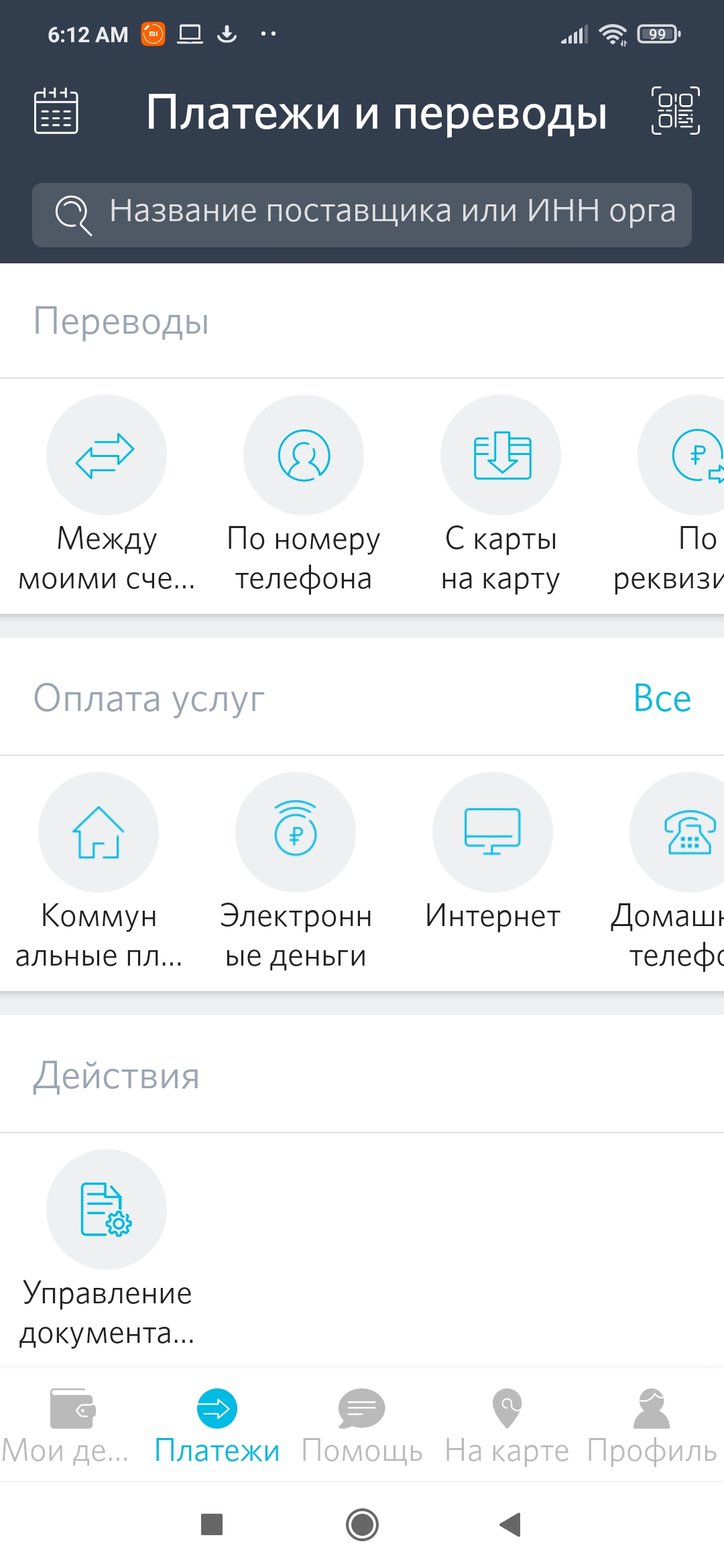The width and height of the screenshot is (724, 1568).
Task: Tap the system home button
Action: tap(362, 1524)
